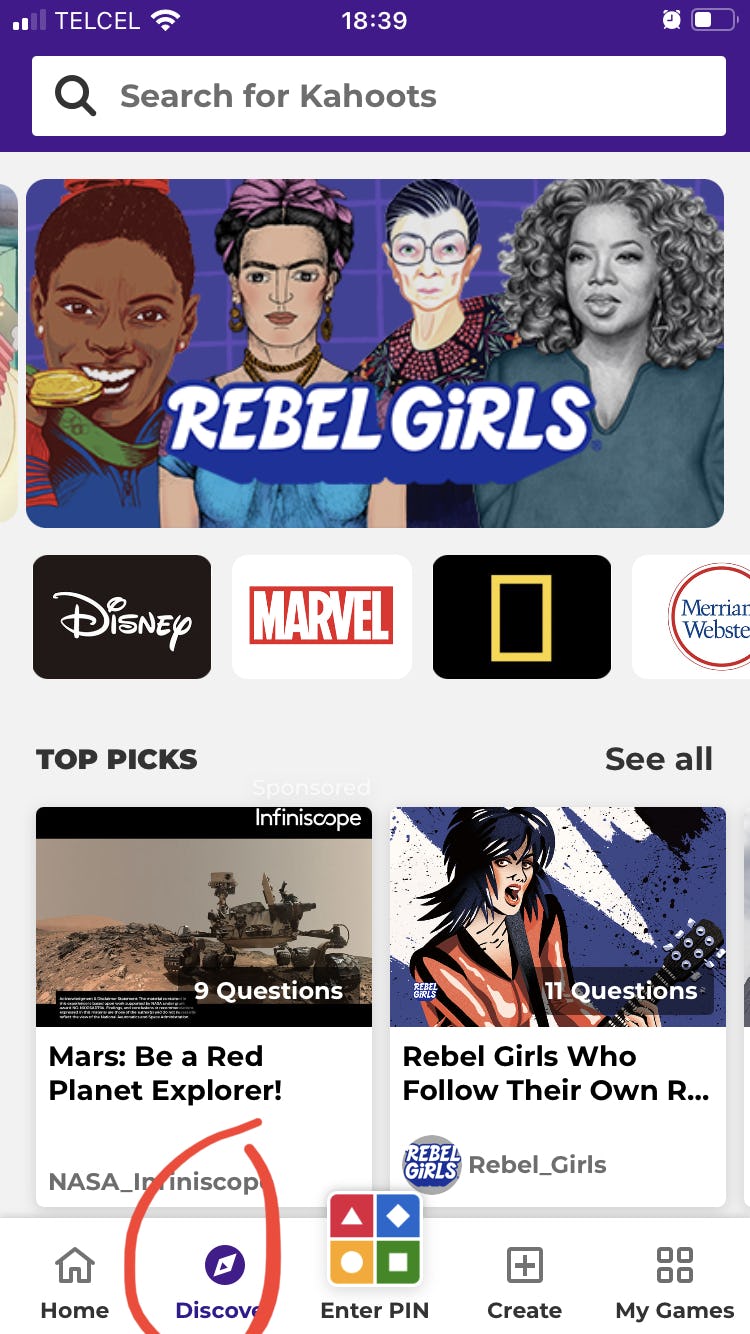
Task: Switch to the Create tab
Action: [x=524, y=1284]
